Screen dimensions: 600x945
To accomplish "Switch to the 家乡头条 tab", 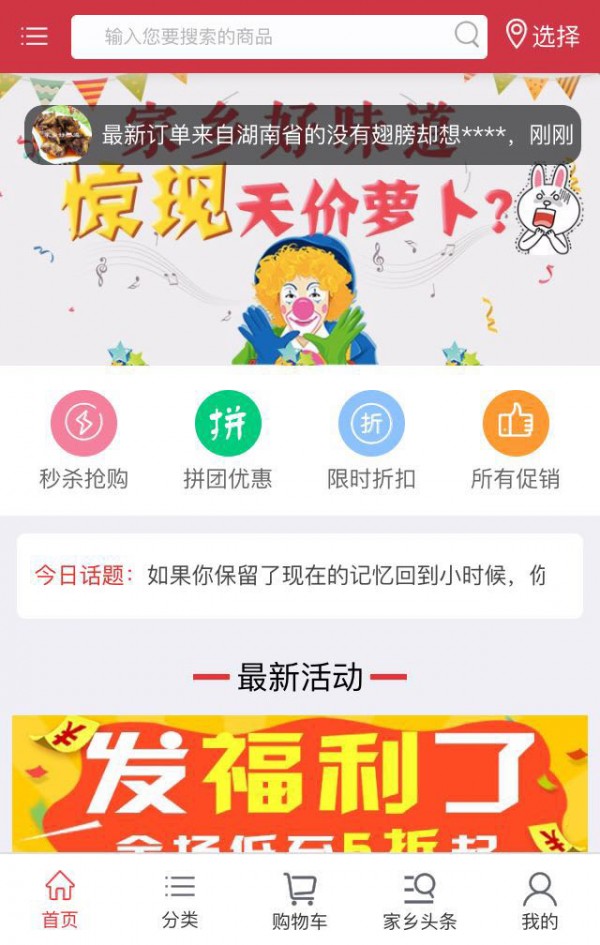I will (420, 900).
